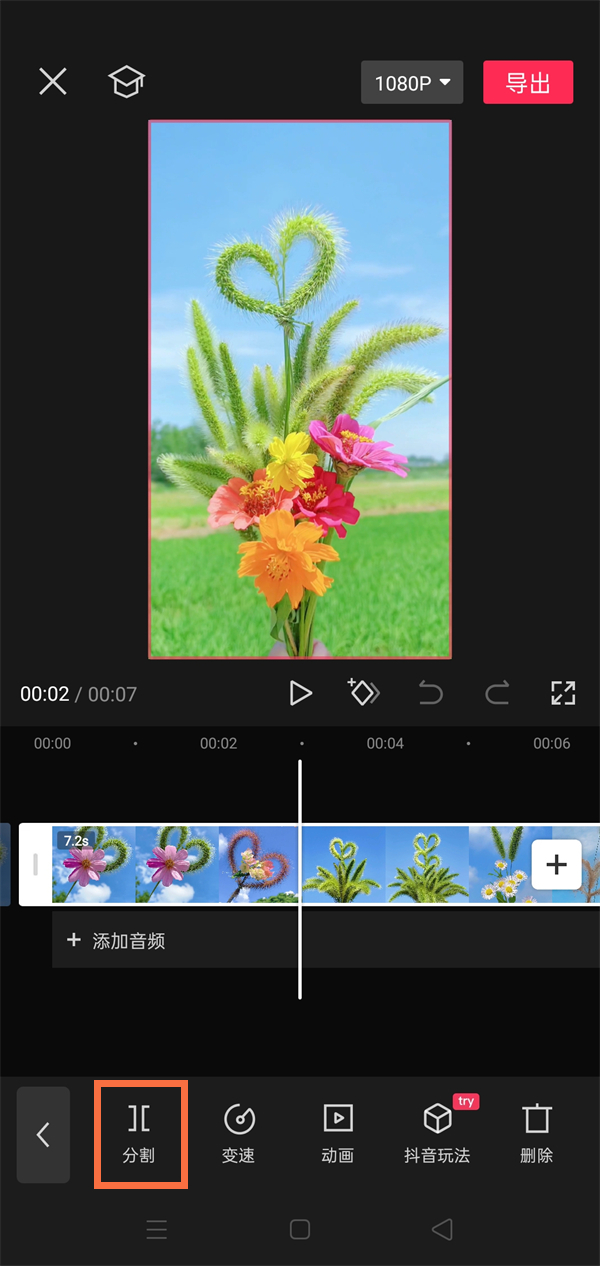
Task: Open the 变速 speed tool
Action: [x=239, y=1134]
